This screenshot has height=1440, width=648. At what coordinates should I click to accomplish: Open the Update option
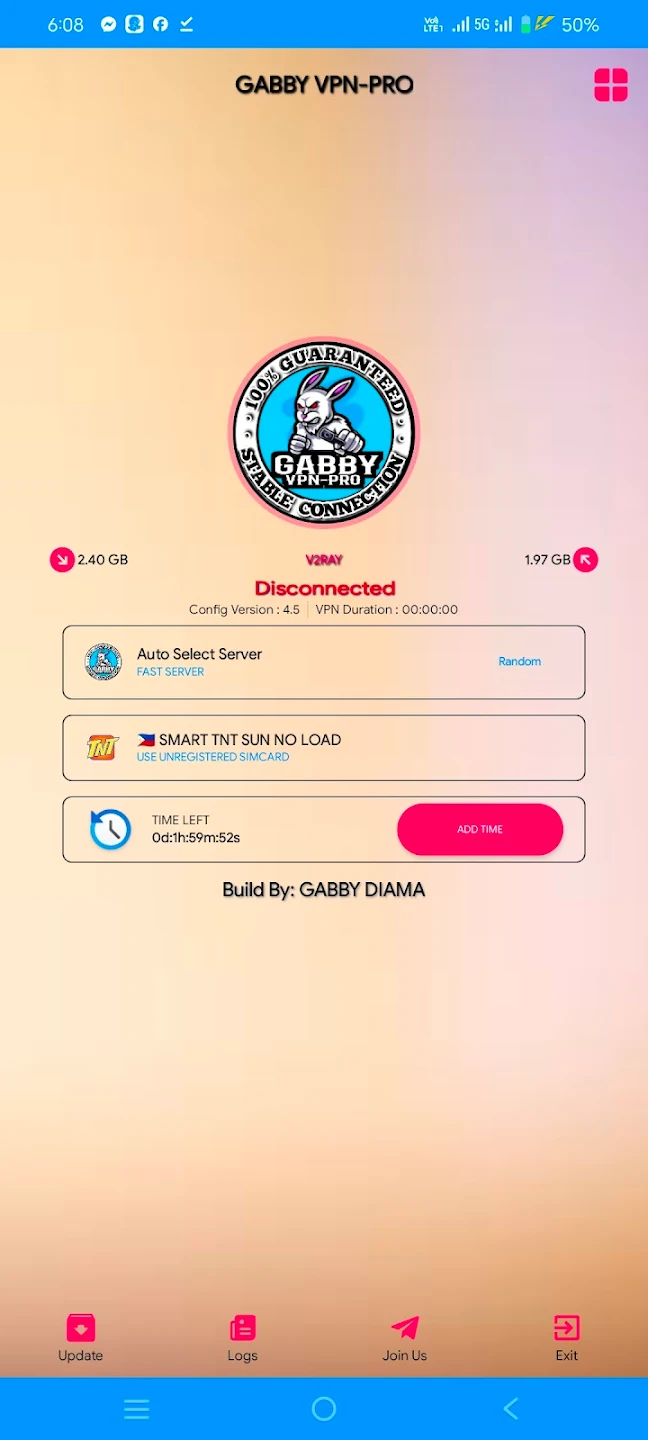click(80, 1338)
